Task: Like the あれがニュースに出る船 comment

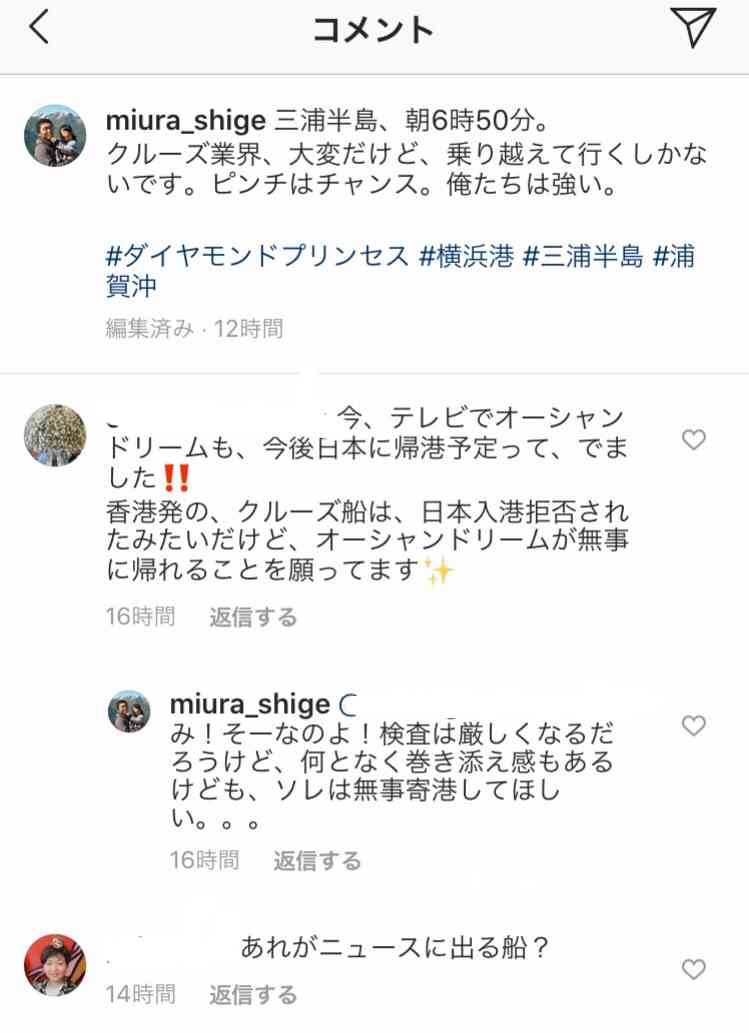Action: pos(693,968)
